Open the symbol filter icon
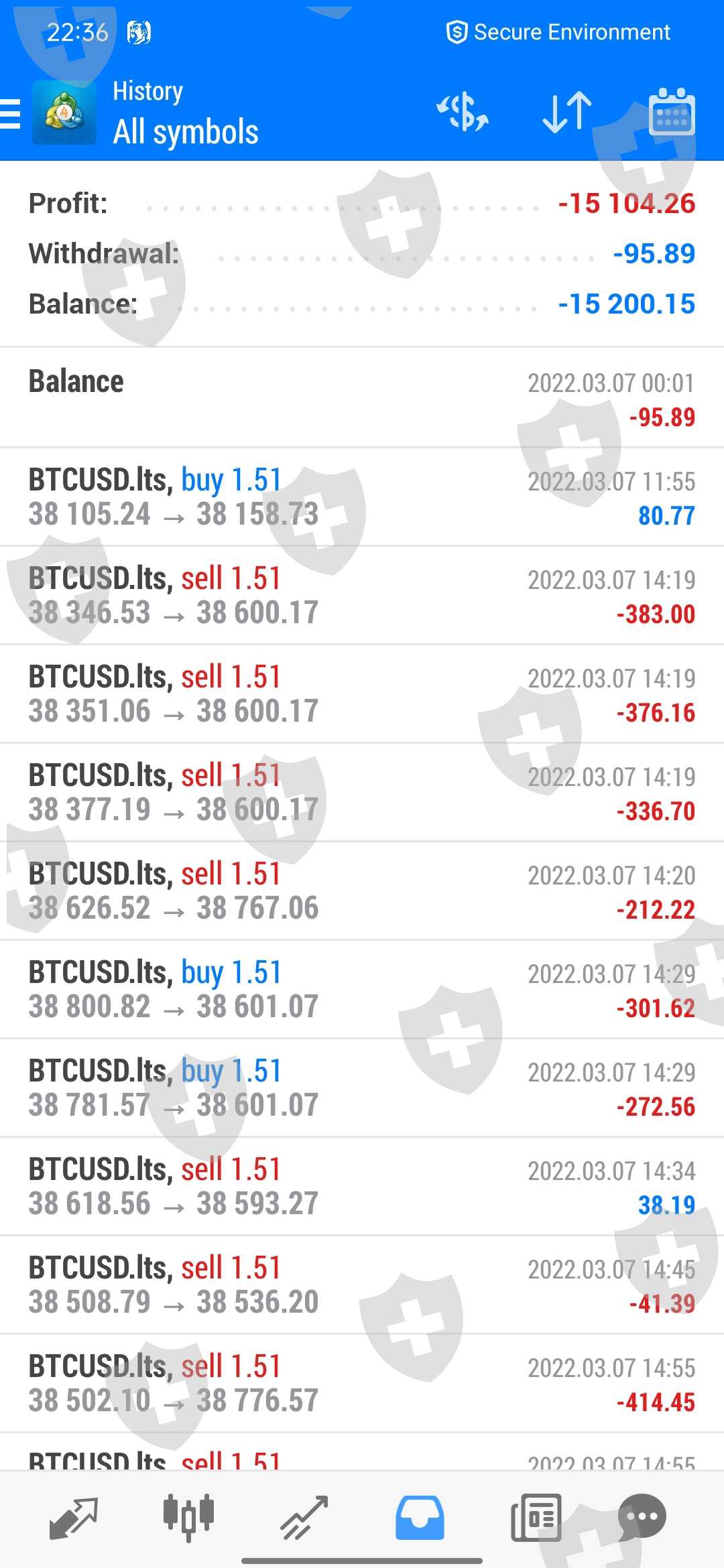Screen dimensions: 724x1568 click(463, 112)
